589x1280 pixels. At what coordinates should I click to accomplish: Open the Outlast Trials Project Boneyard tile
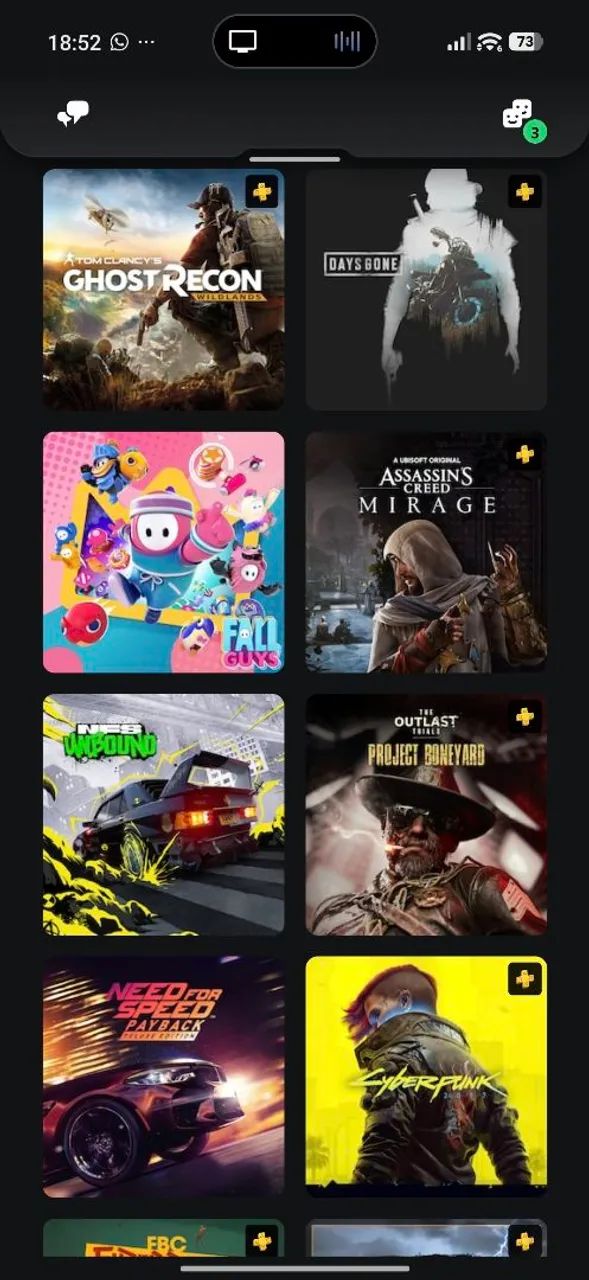pyautogui.click(x=426, y=814)
